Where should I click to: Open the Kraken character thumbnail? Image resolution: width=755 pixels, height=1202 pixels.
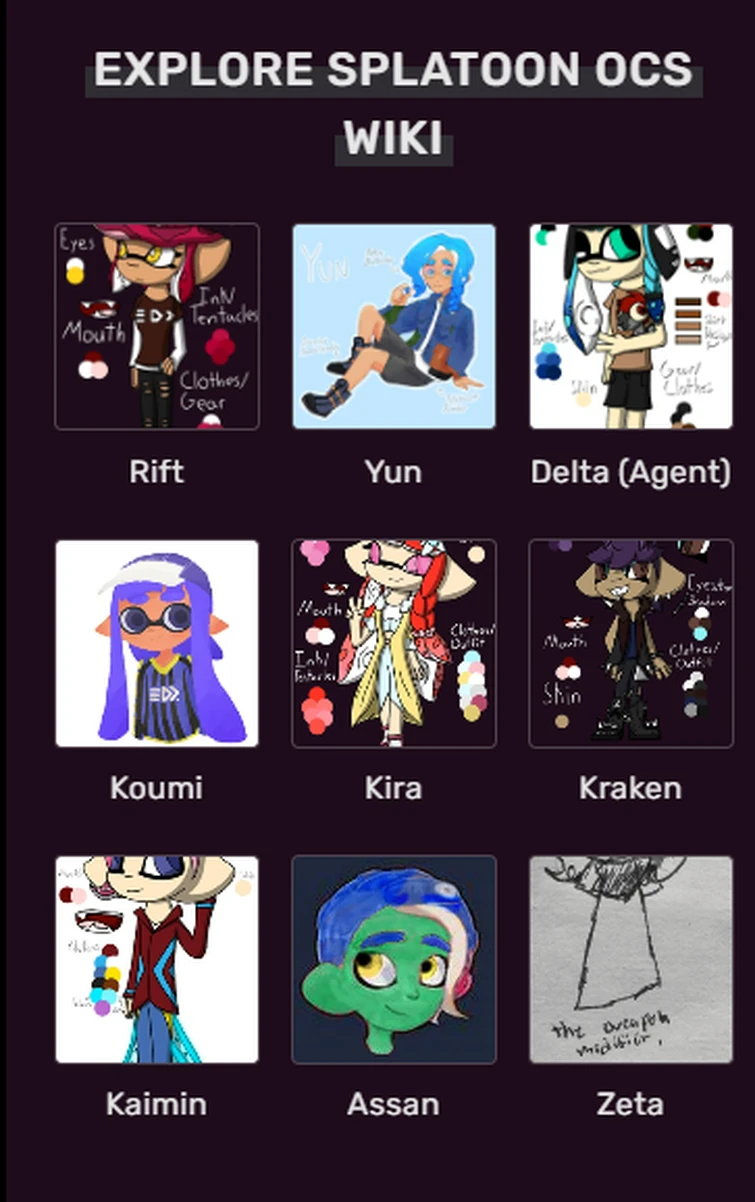click(x=630, y=641)
